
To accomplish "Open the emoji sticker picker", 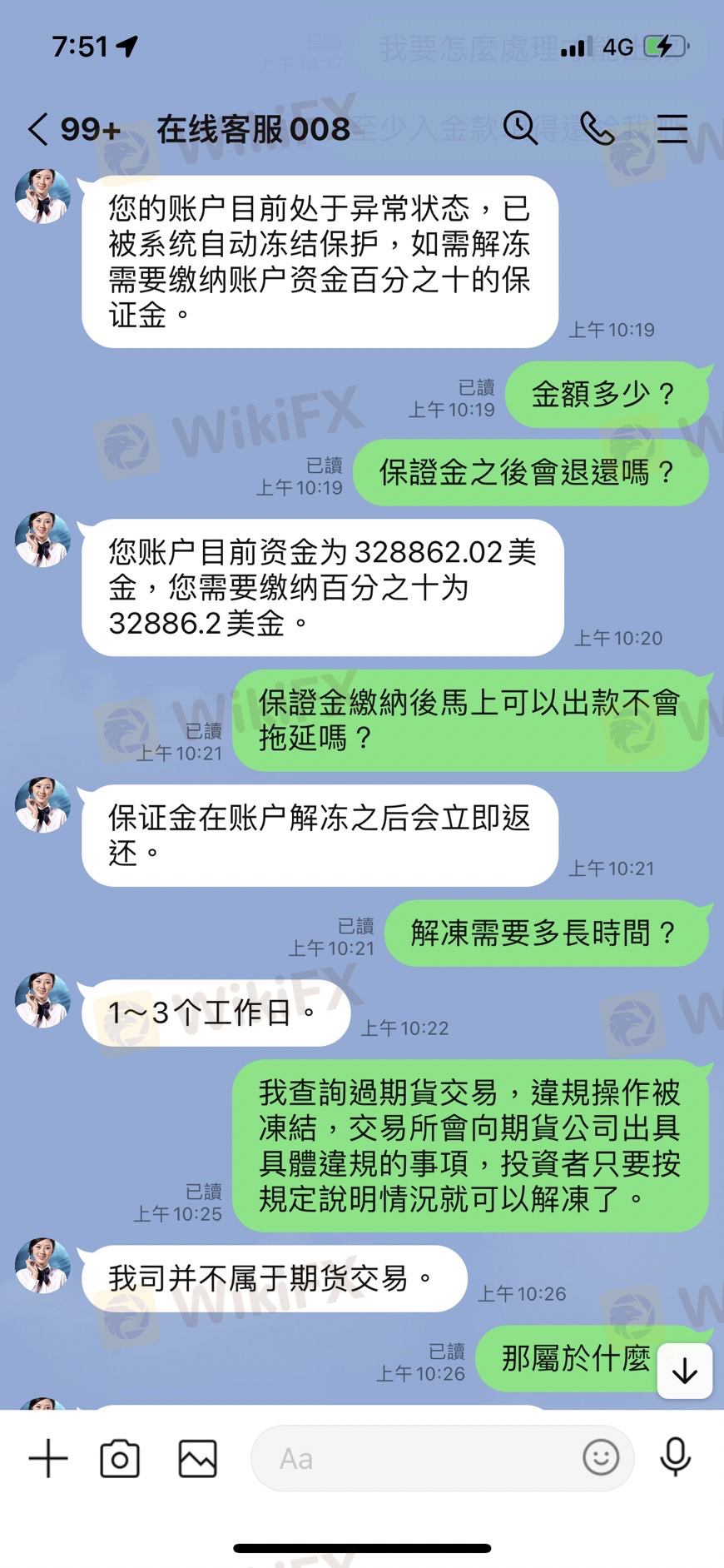I will click(601, 1457).
